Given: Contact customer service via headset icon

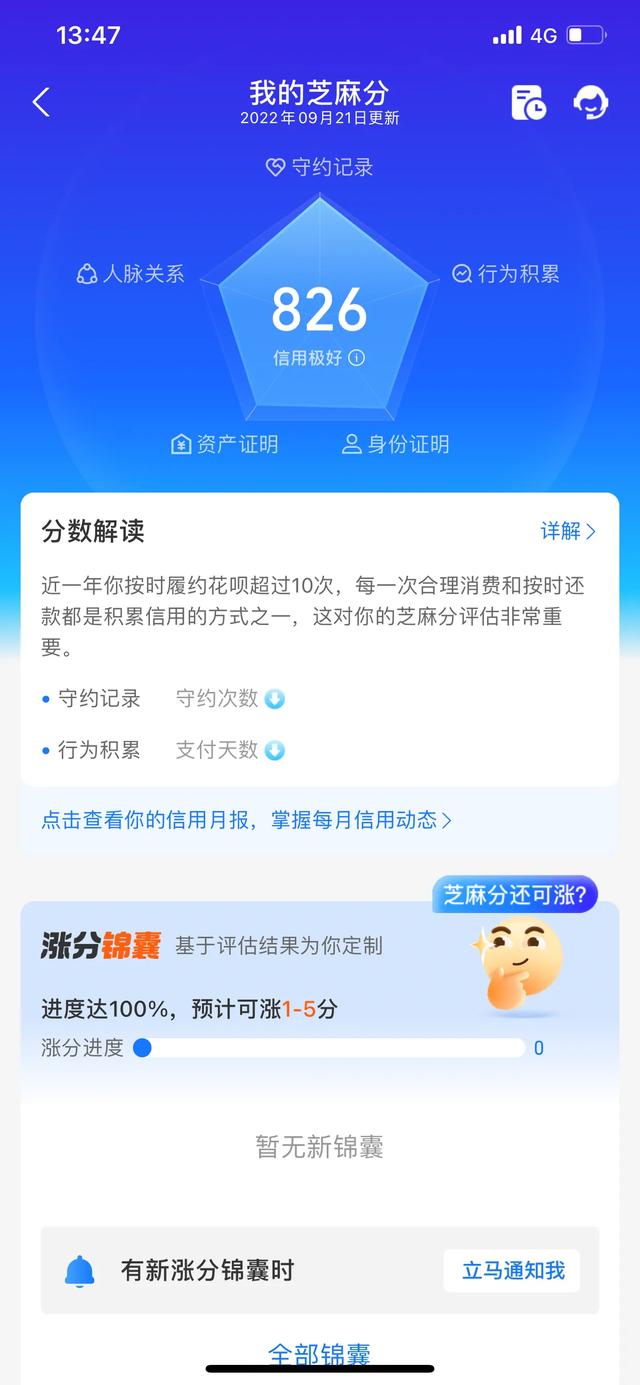Looking at the screenshot, I should [x=590, y=102].
